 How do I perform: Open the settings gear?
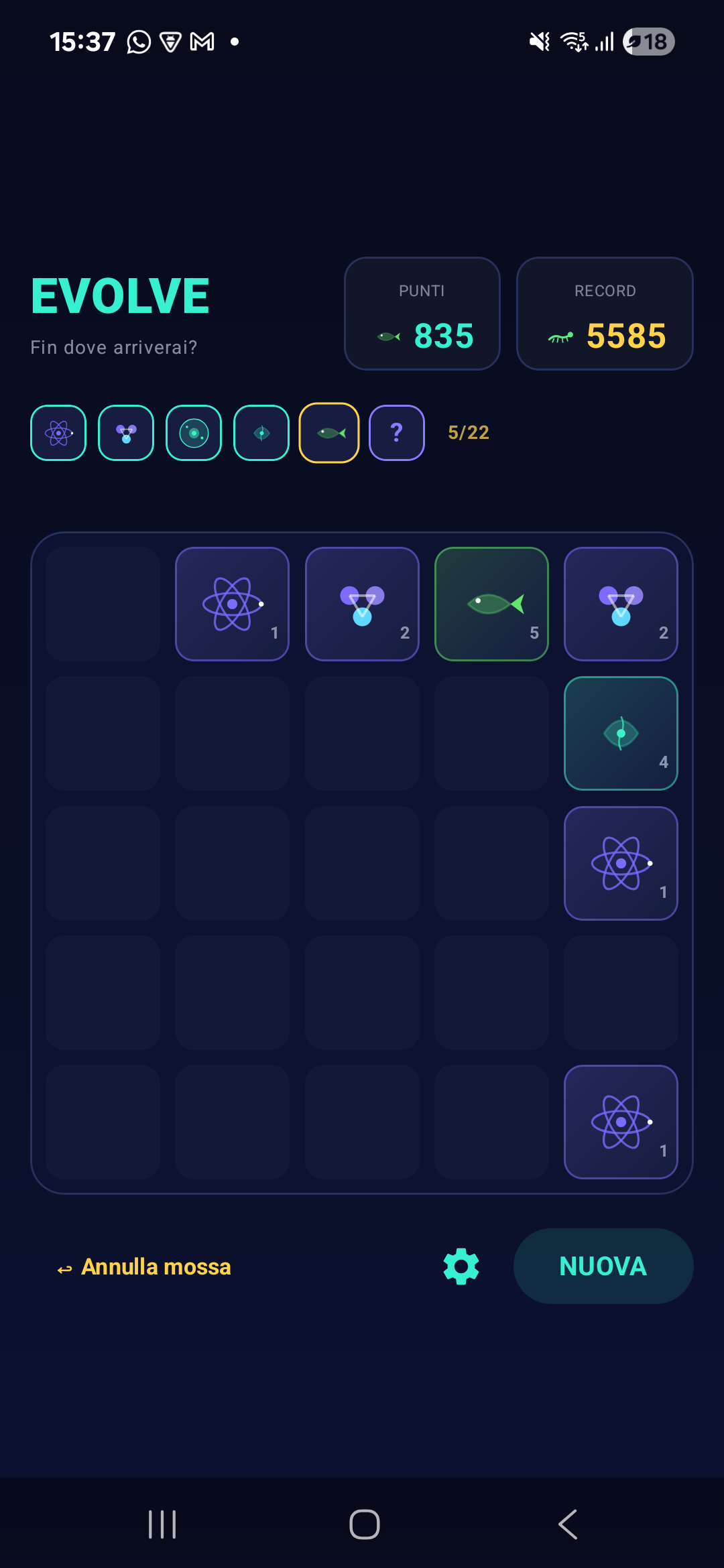[461, 1266]
